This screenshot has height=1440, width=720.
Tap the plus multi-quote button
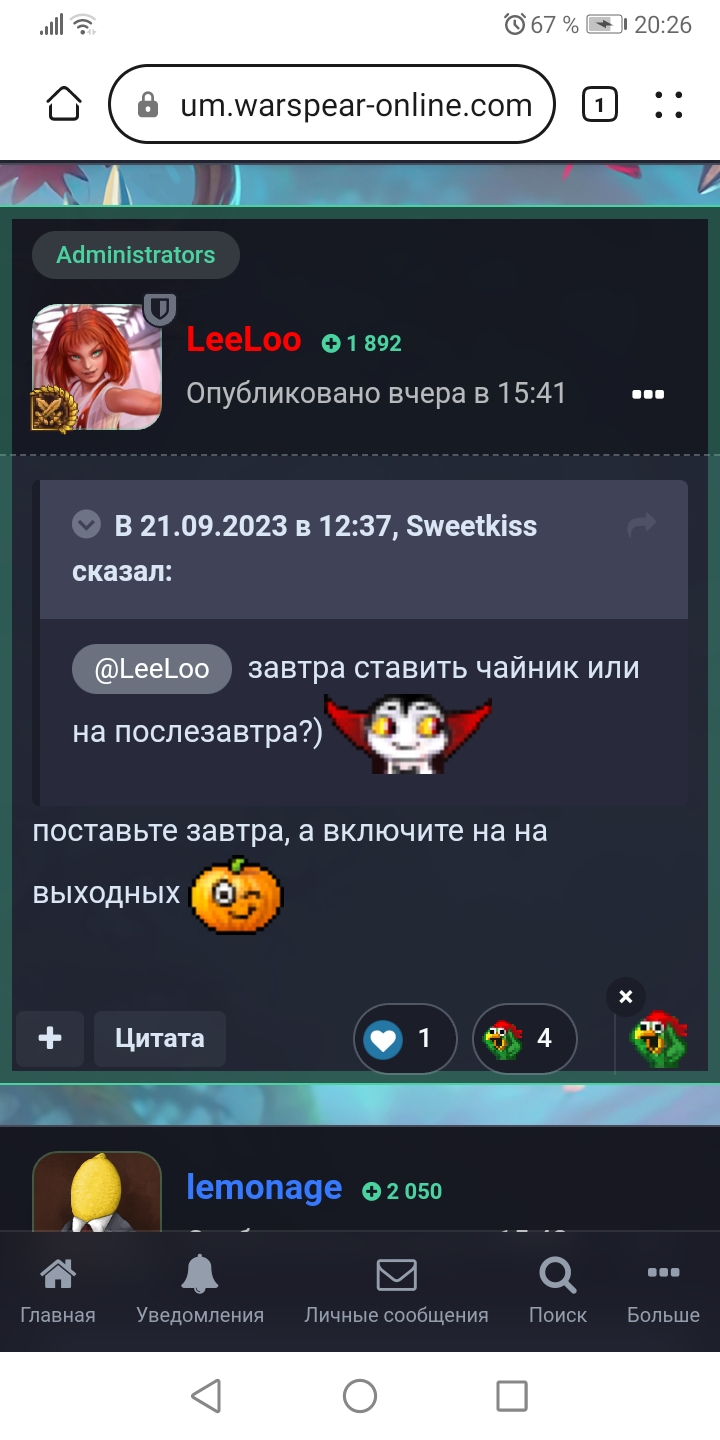point(50,1038)
